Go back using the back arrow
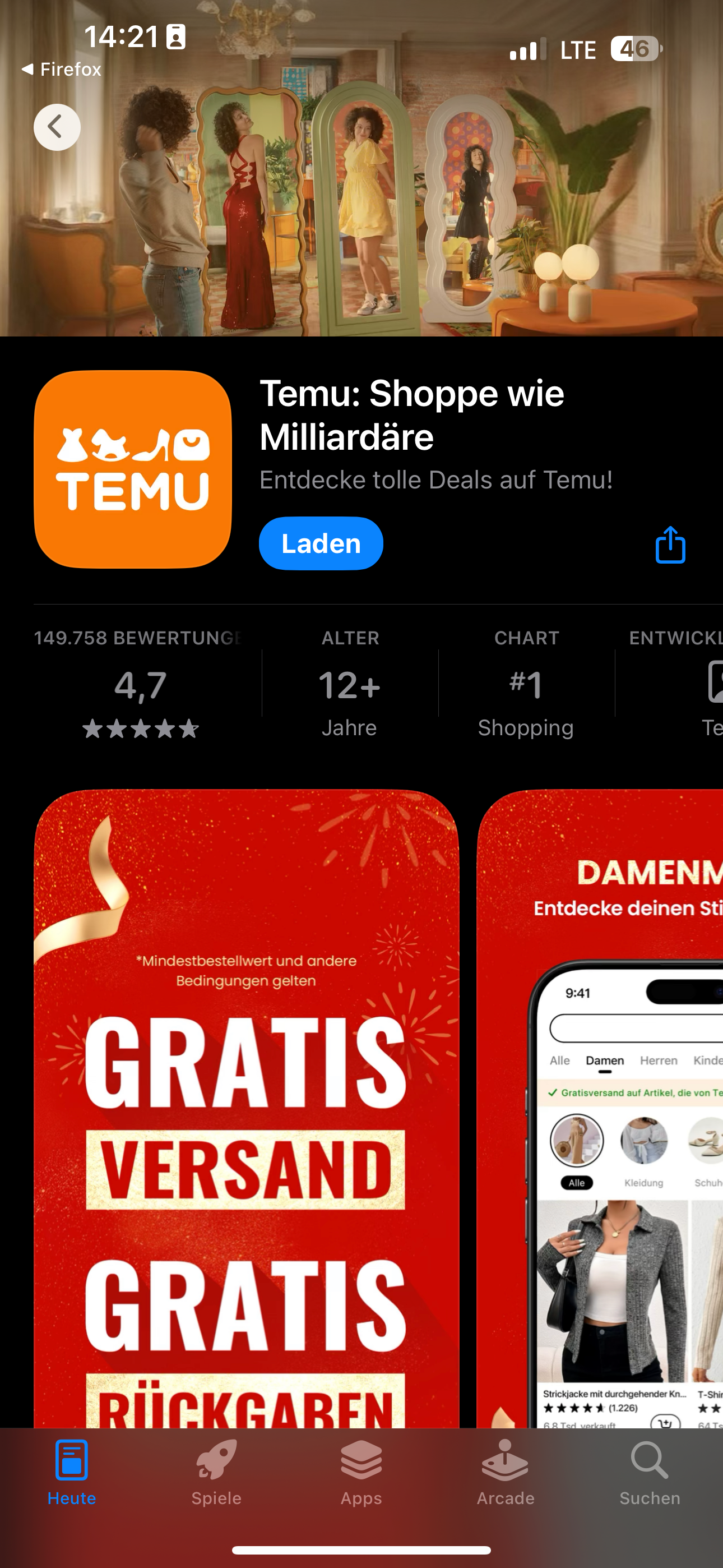The height and width of the screenshot is (1568, 723). (x=57, y=127)
